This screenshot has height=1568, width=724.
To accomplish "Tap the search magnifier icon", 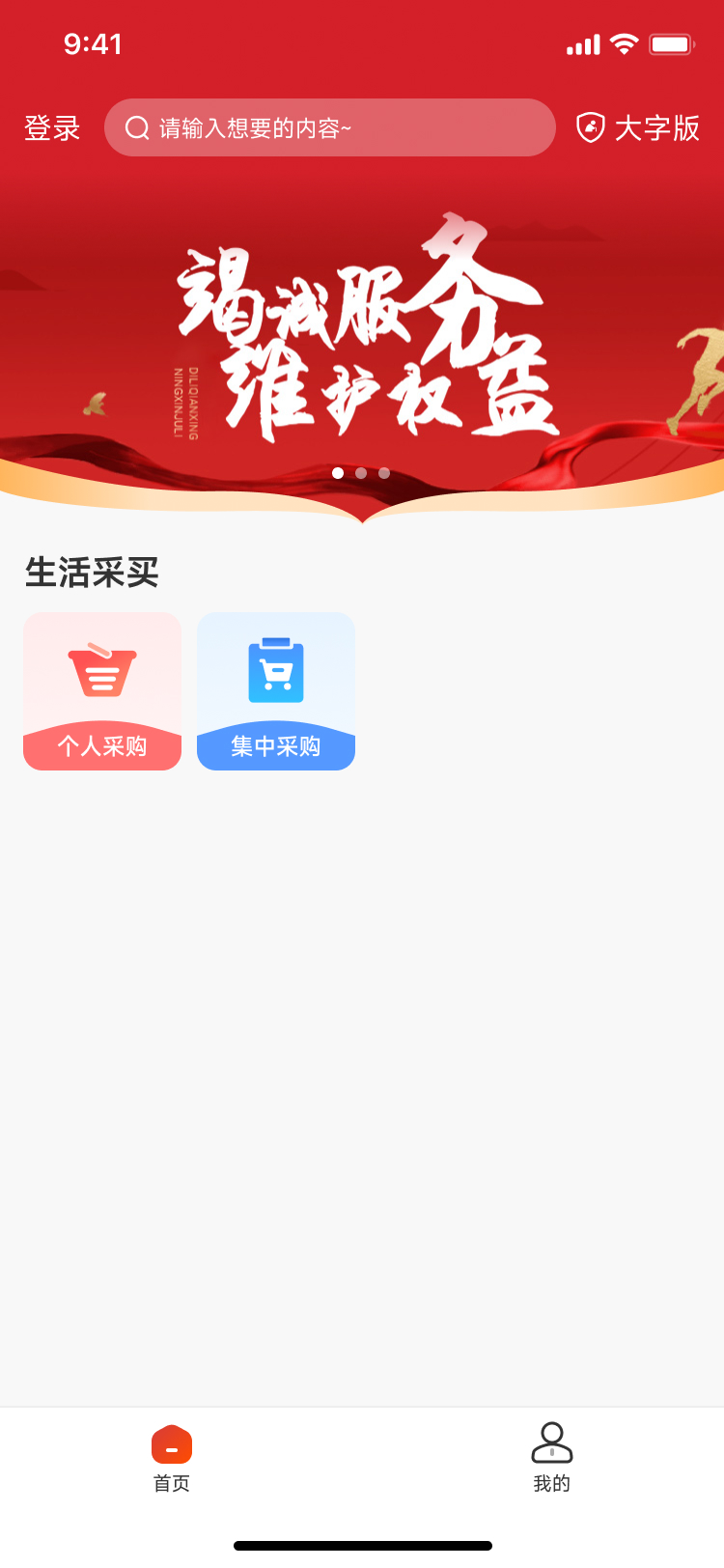I will [135, 126].
